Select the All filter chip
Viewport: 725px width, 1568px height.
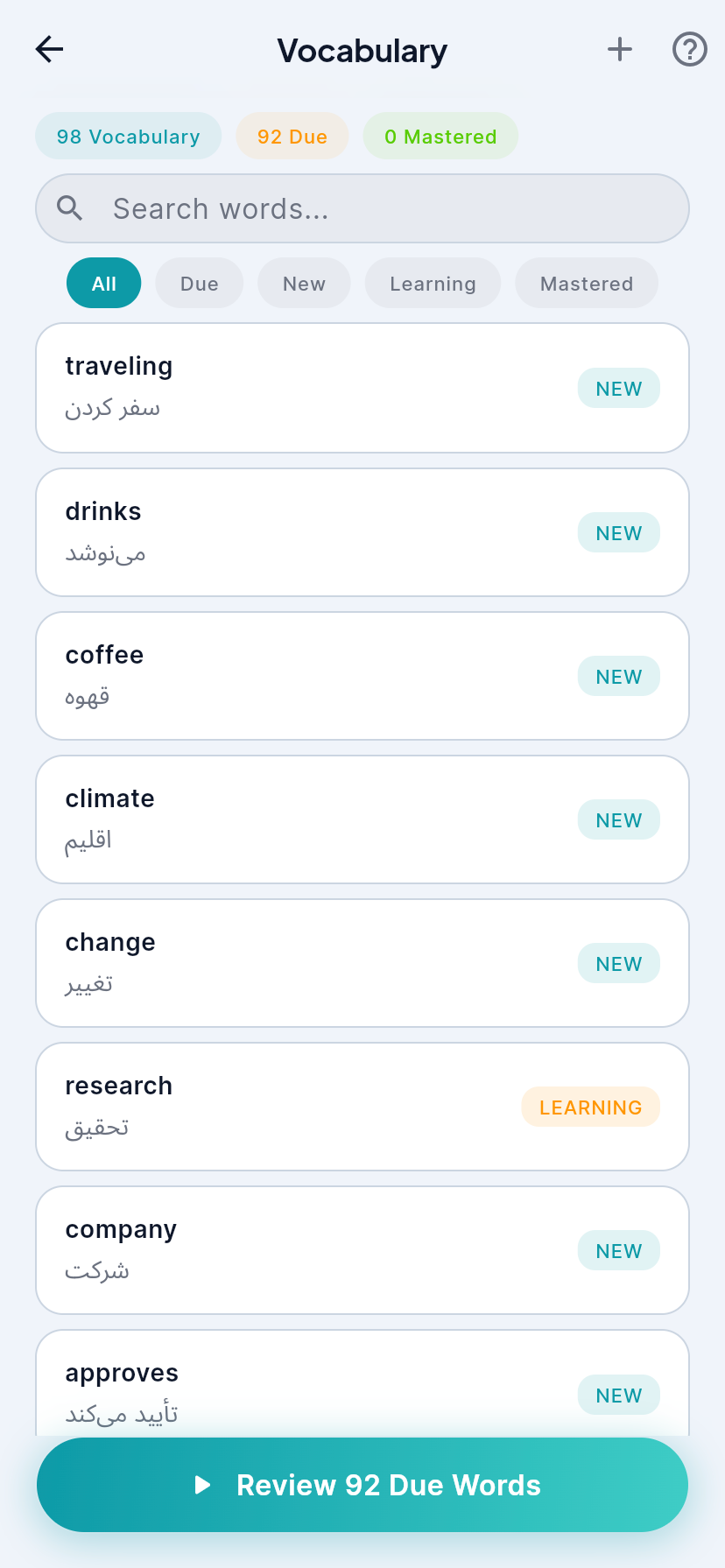103,284
